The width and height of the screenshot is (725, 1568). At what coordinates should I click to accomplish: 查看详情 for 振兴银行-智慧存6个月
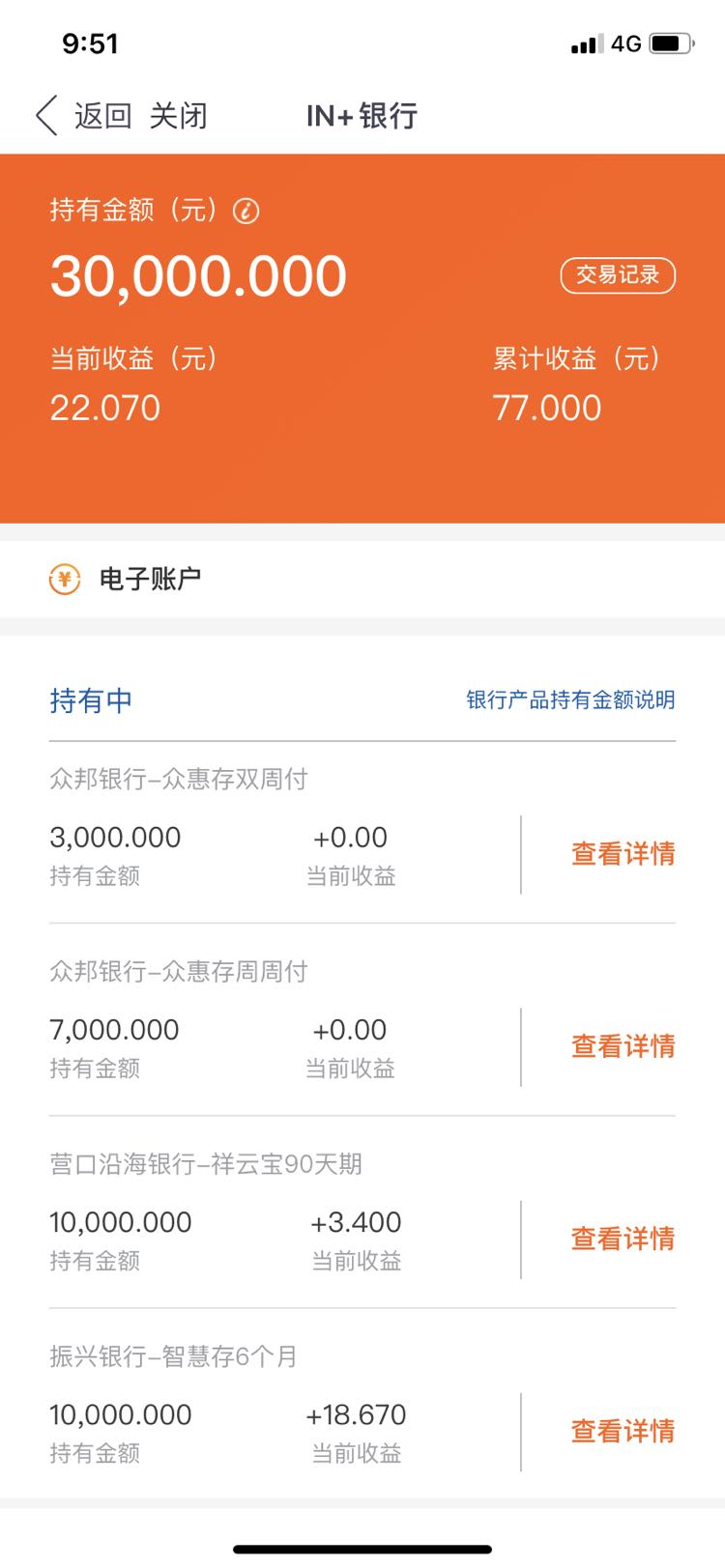point(623,1431)
